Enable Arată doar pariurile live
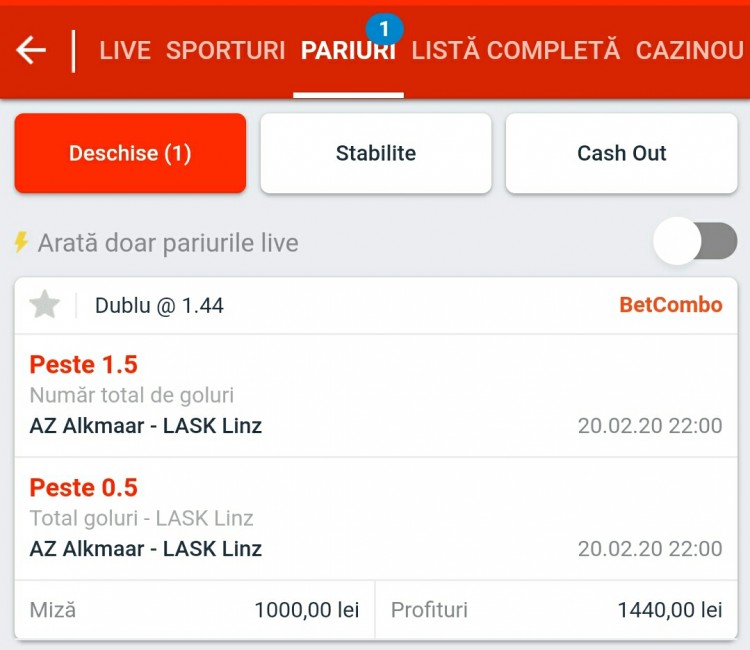This screenshot has width=750, height=650. pos(697,242)
